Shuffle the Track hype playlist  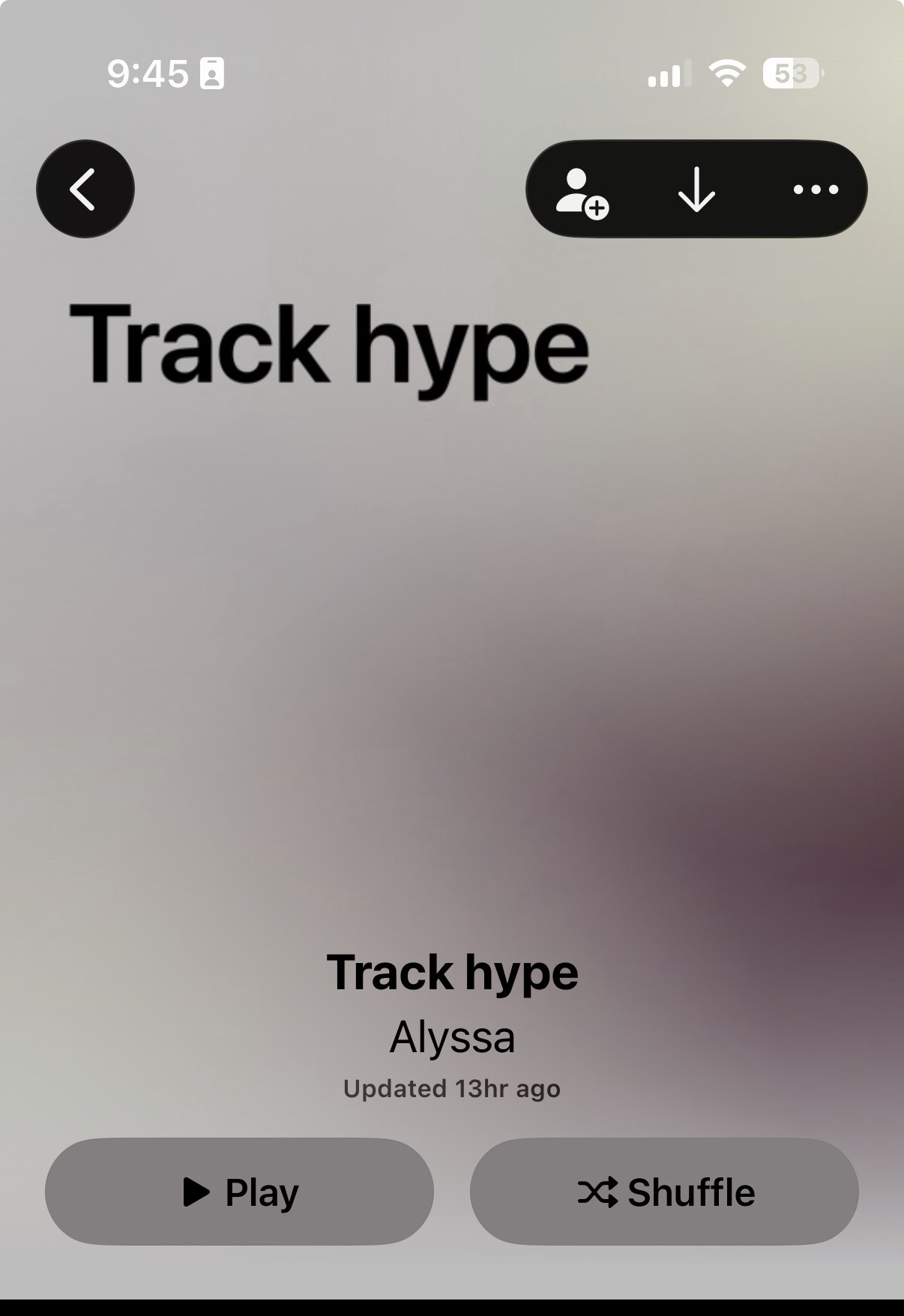(664, 1191)
